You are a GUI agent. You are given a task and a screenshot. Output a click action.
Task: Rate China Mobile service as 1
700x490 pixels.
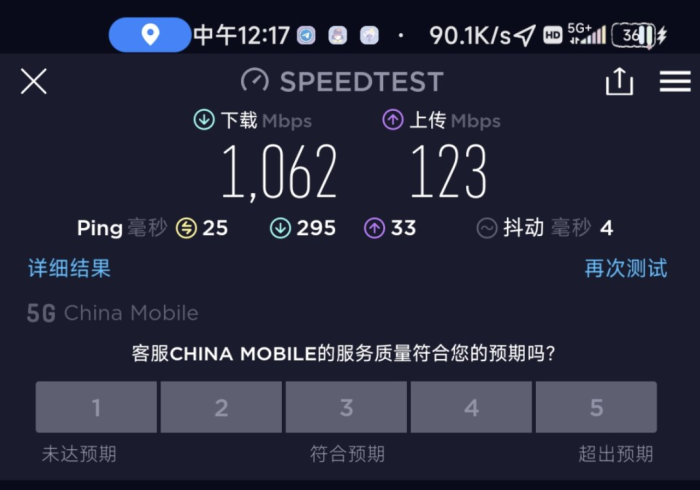point(96,407)
